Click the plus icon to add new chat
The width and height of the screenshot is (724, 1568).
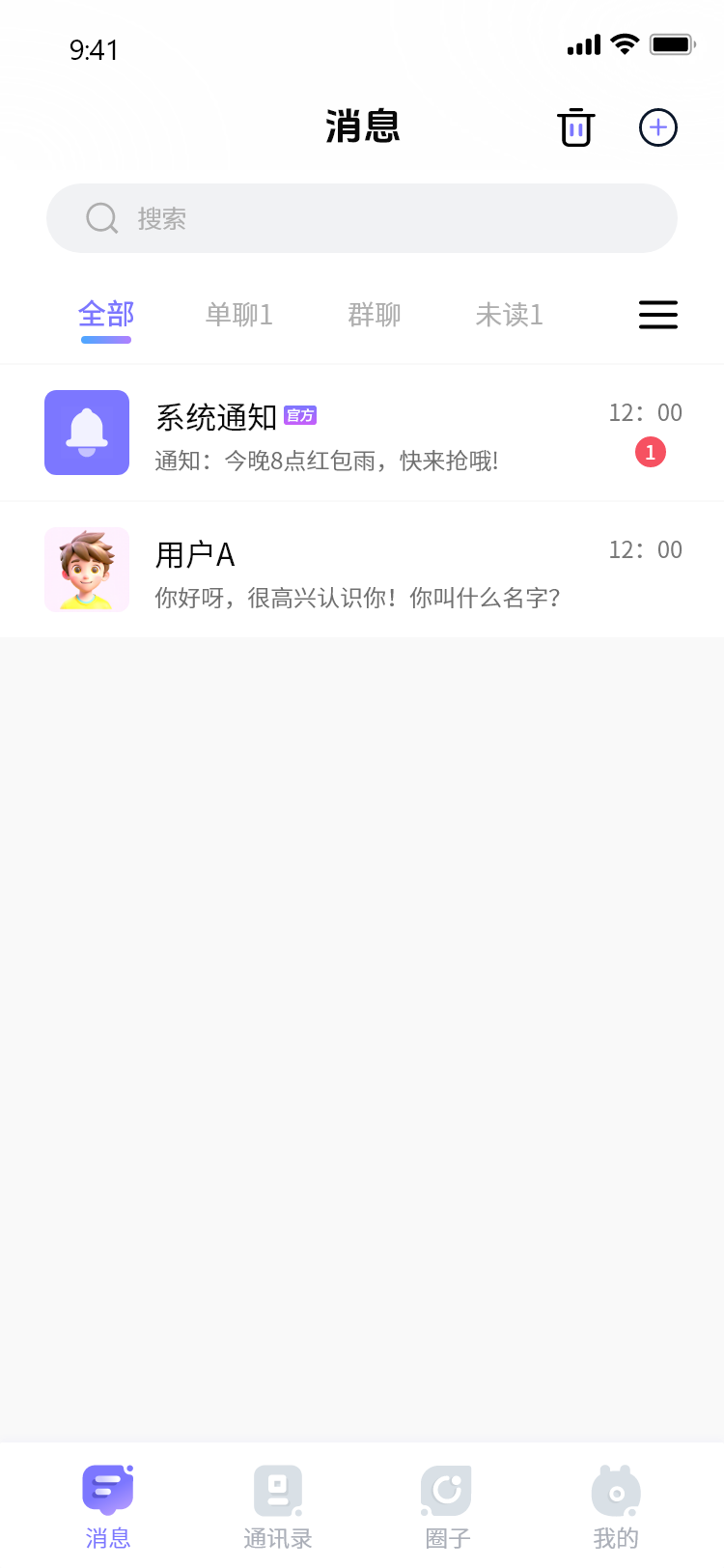pyautogui.click(x=657, y=126)
